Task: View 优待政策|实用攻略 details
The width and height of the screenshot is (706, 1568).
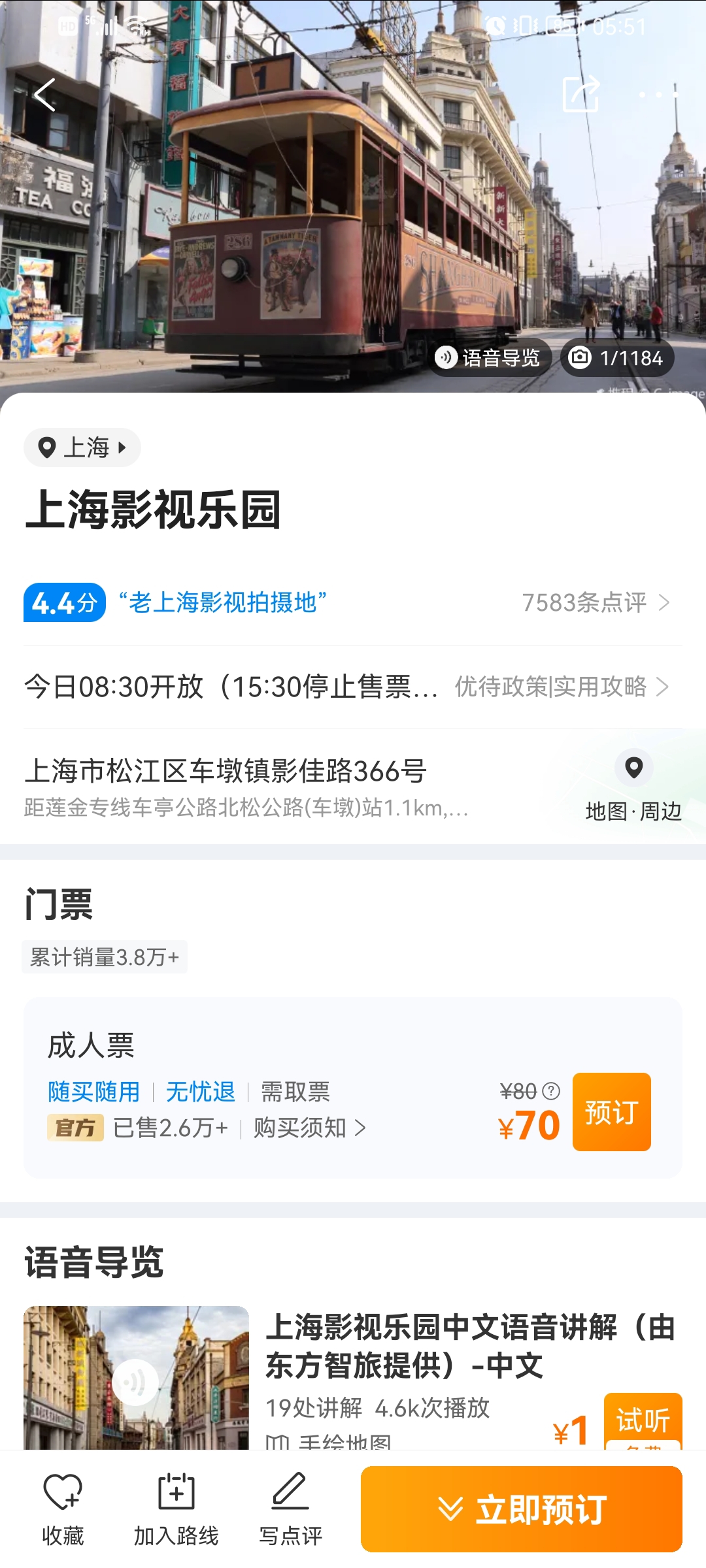Action: point(562,687)
